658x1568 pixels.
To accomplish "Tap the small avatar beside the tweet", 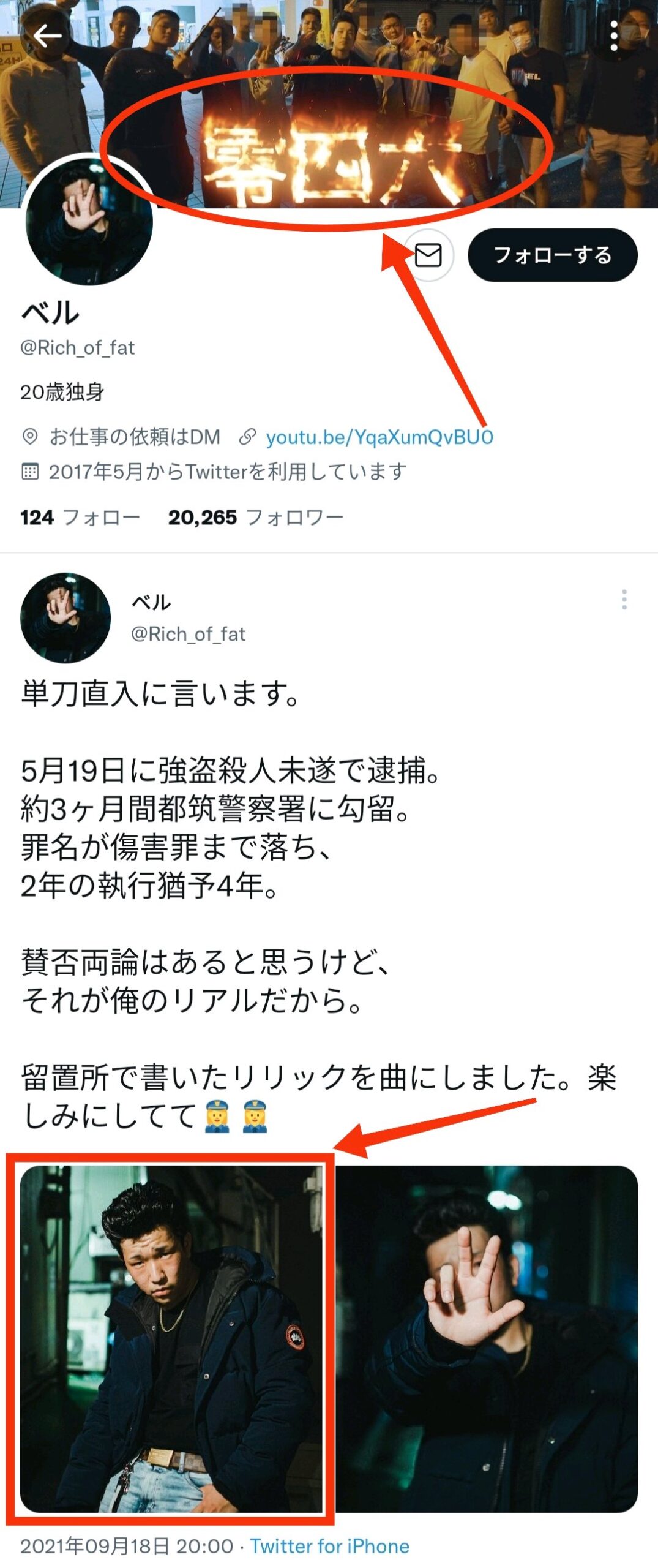I will click(65, 617).
